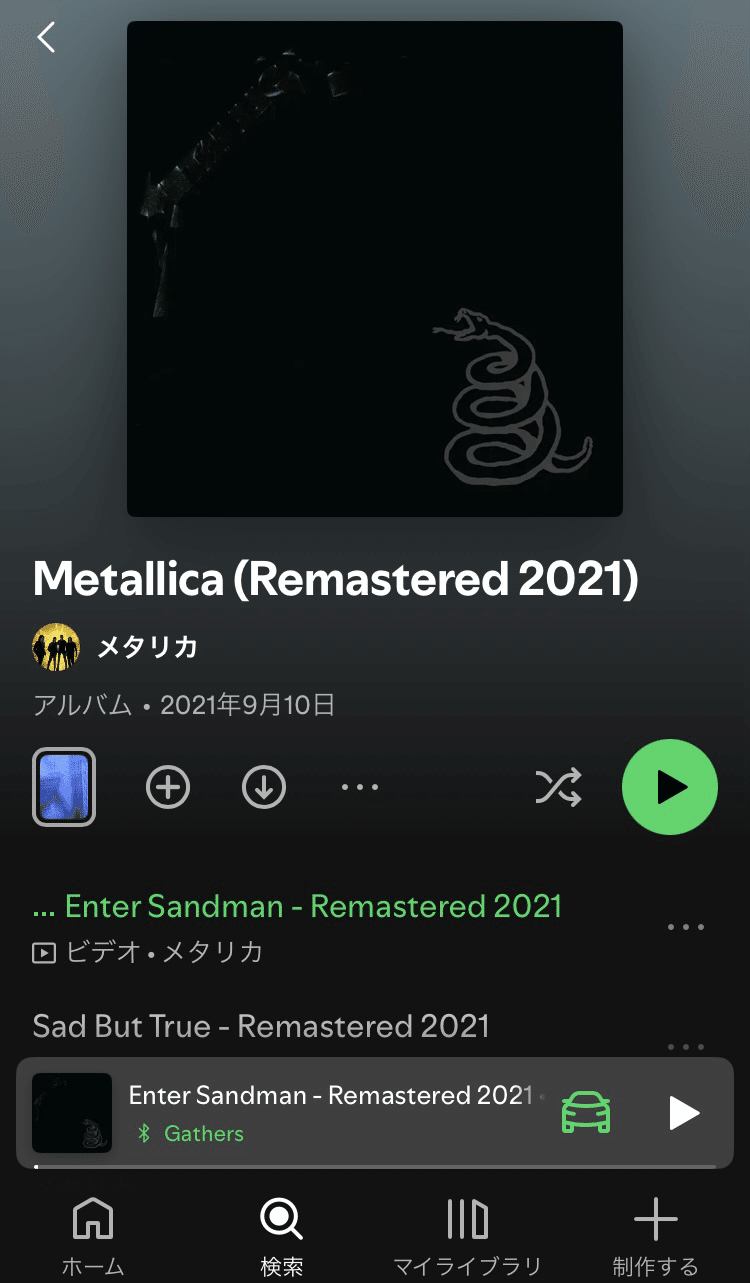Image resolution: width=750 pixels, height=1283 pixels.
Task: Open the now playing mini player
Action: click(330, 1111)
